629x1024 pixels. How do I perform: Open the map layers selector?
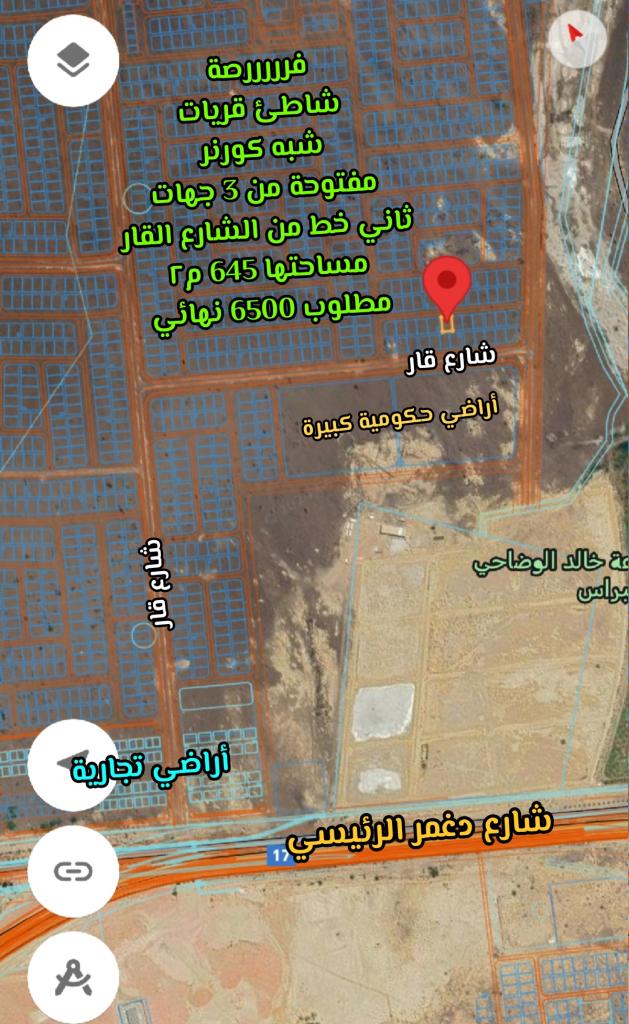(73, 62)
